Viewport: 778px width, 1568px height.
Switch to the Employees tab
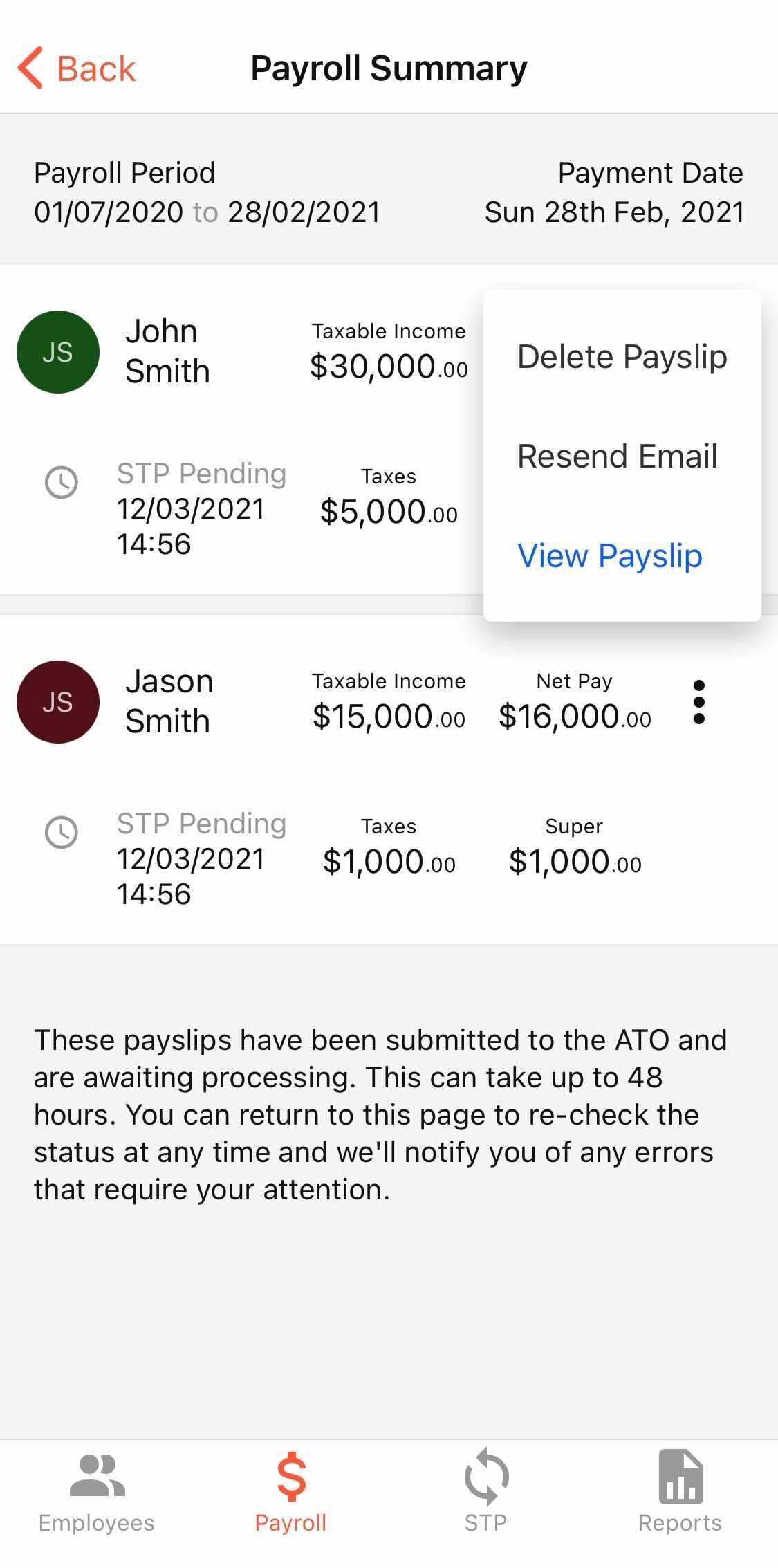(x=97, y=1491)
